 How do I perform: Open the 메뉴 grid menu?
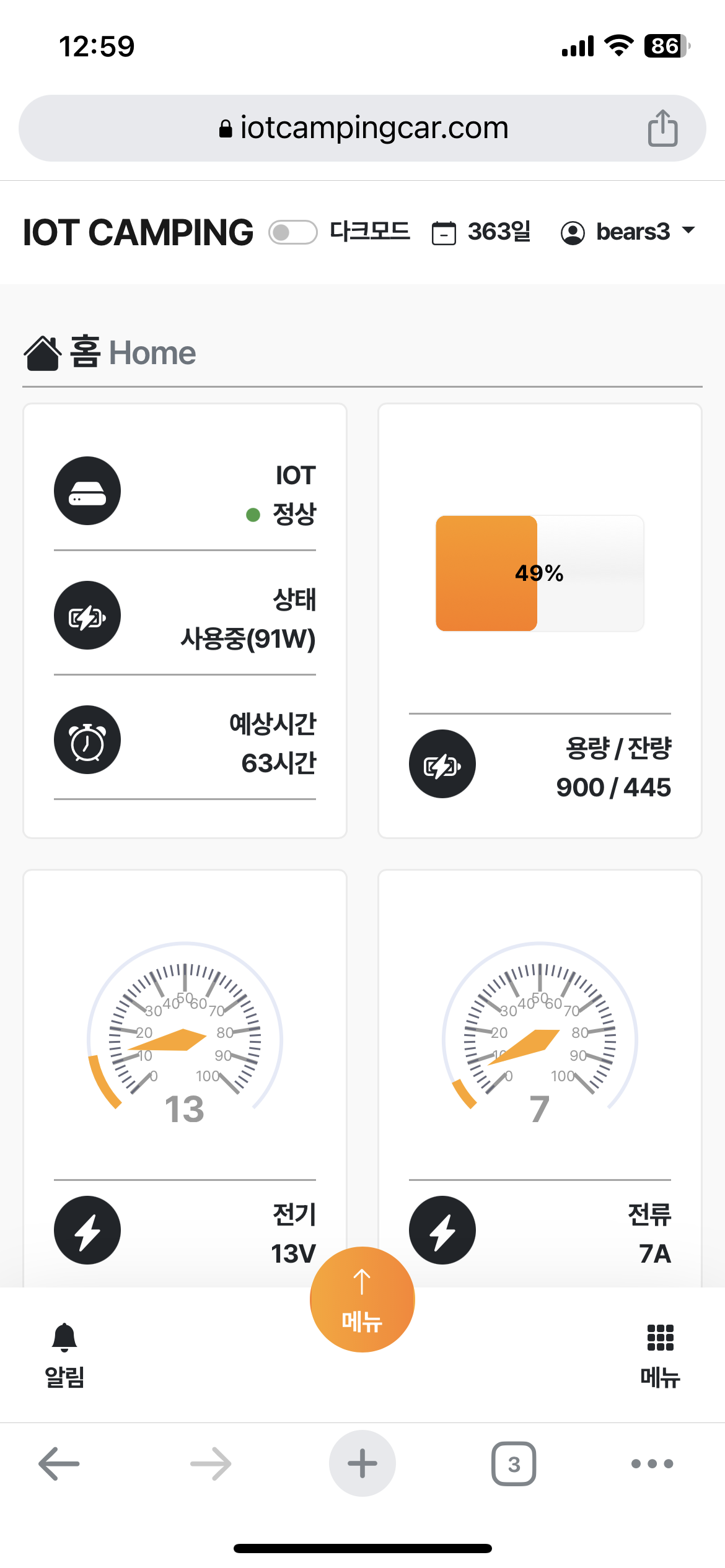[x=660, y=1354]
